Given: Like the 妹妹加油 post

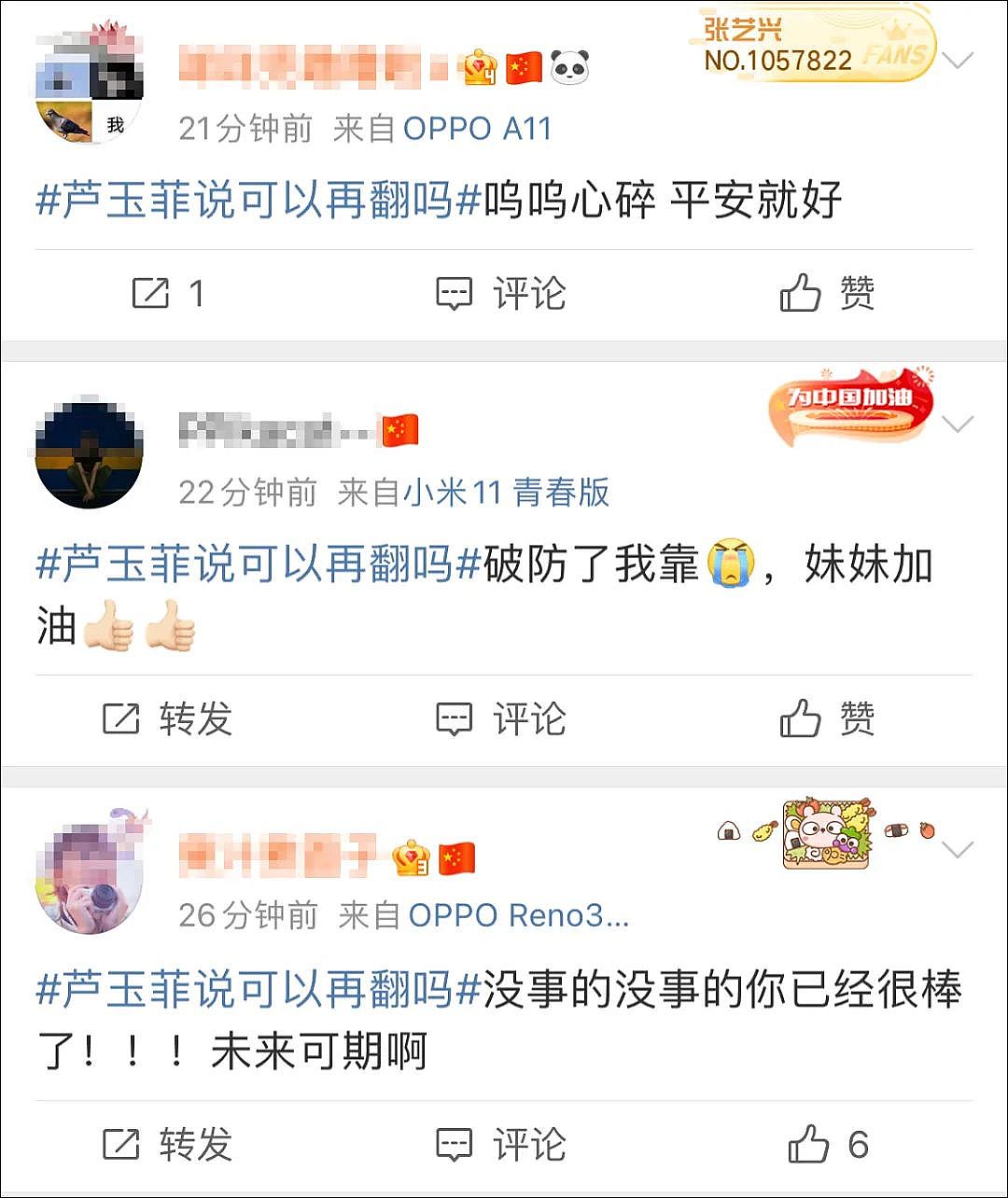Looking at the screenshot, I should point(827,718).
